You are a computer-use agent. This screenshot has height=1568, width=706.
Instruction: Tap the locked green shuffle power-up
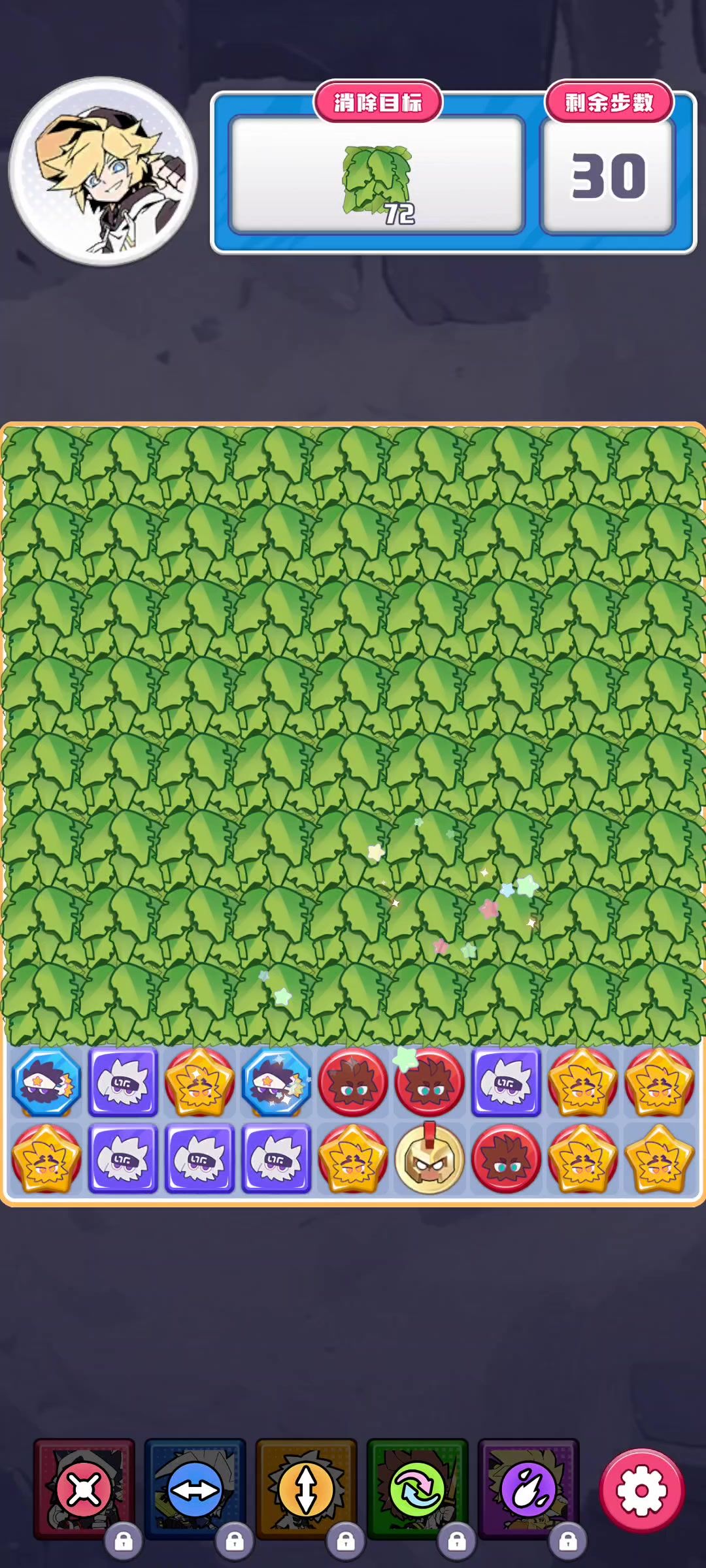tap(417, 1490)
